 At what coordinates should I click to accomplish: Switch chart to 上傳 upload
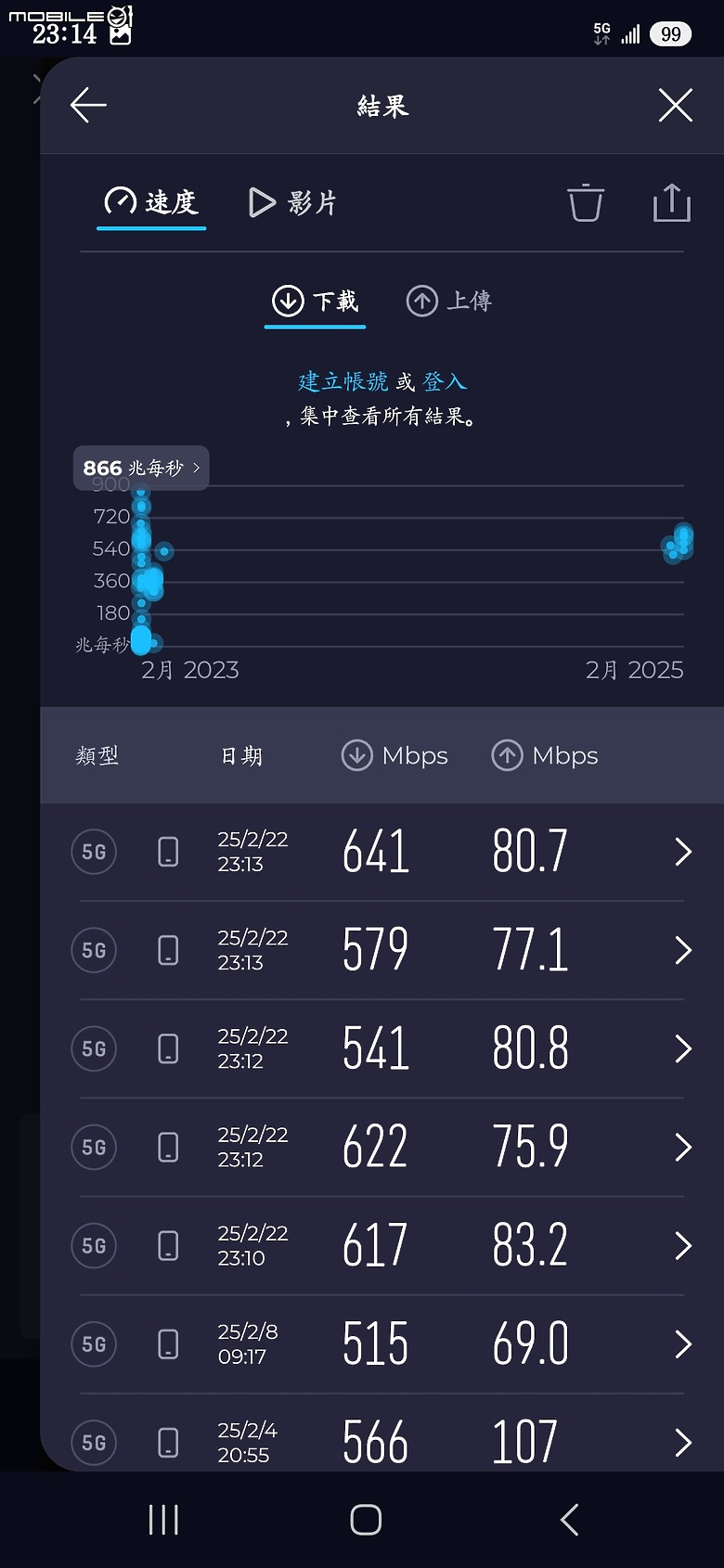[x=449, y=301]
